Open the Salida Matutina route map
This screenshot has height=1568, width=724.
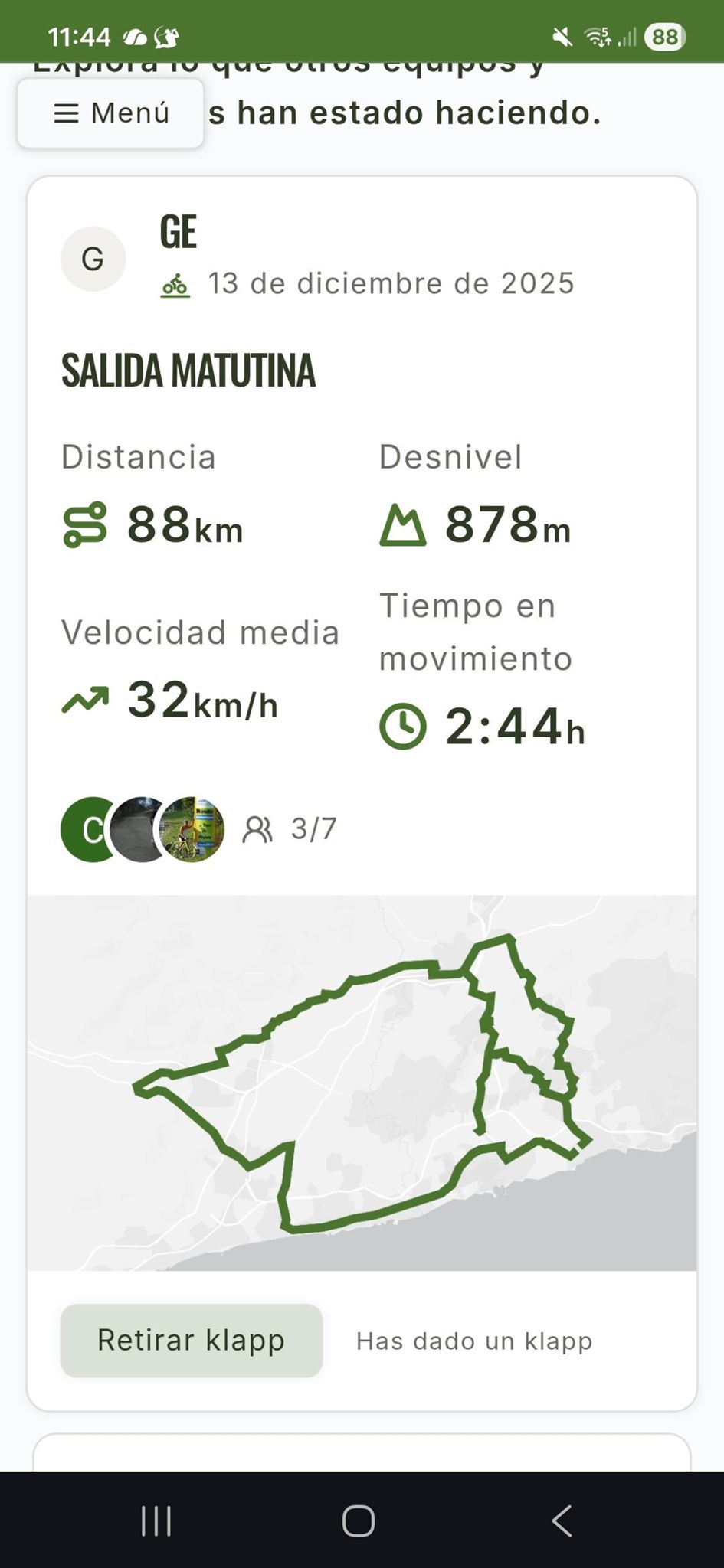point(362,1083)
